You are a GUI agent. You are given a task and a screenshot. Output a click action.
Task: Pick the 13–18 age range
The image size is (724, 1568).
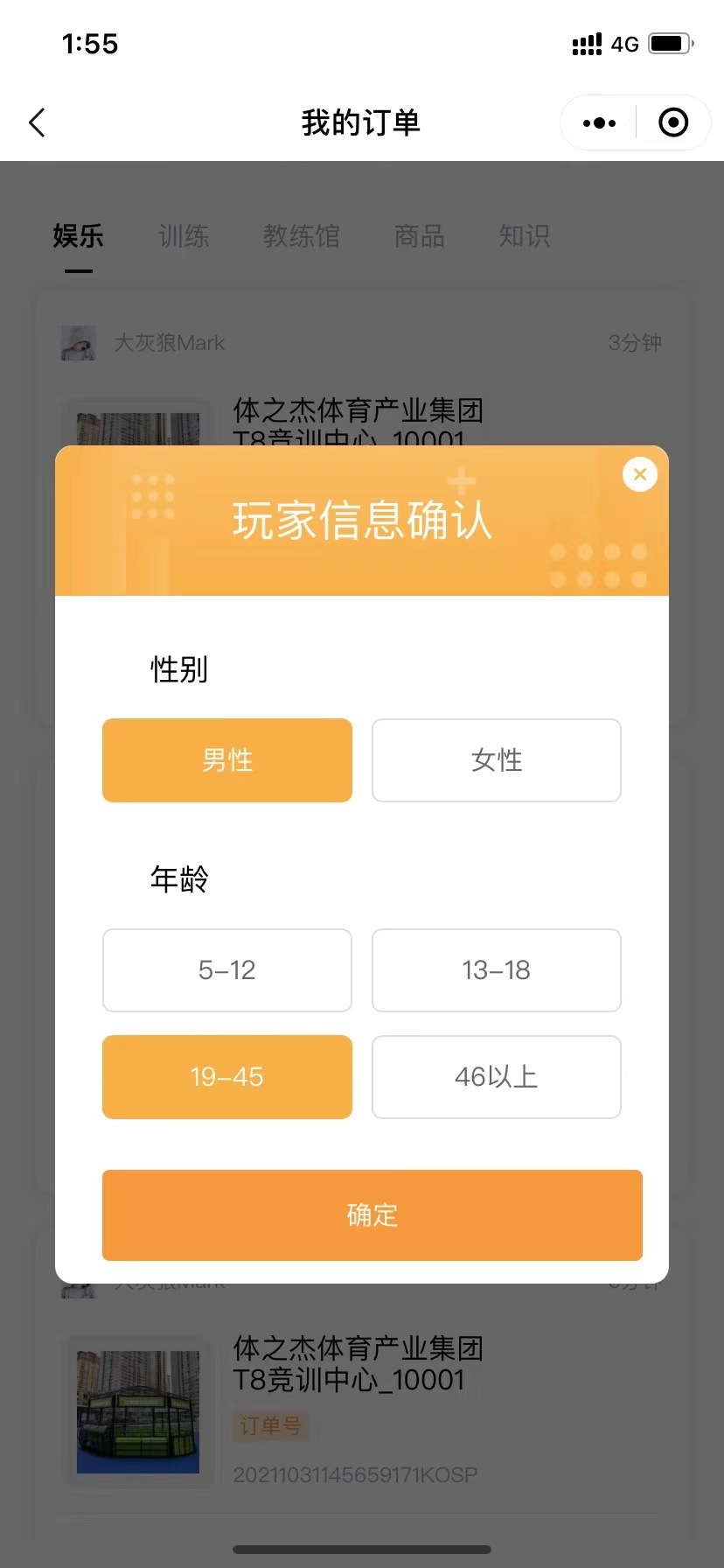pos(497,970)
